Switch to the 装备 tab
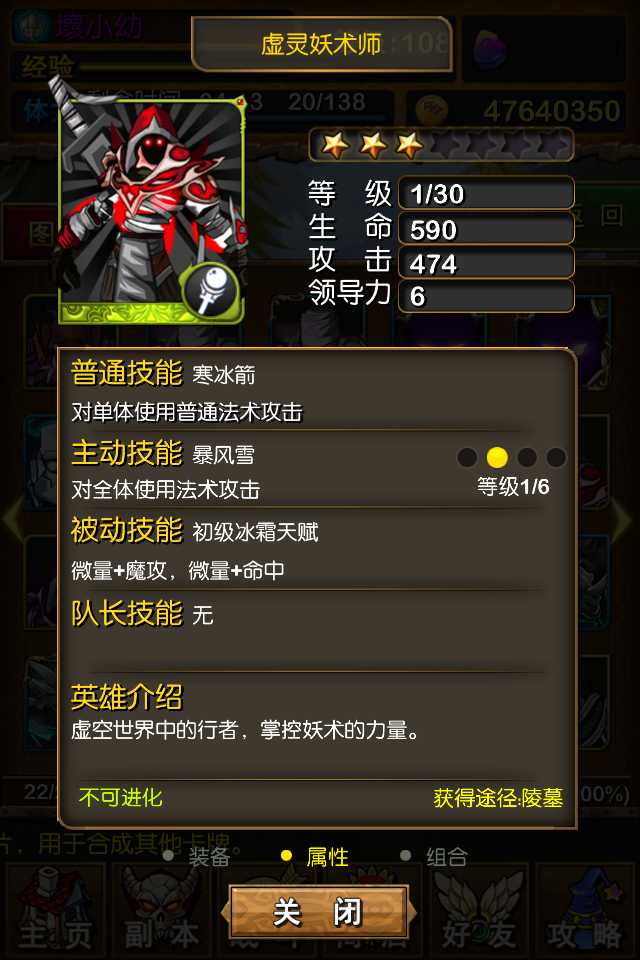640x960 pixels. (x=209, y=857)
